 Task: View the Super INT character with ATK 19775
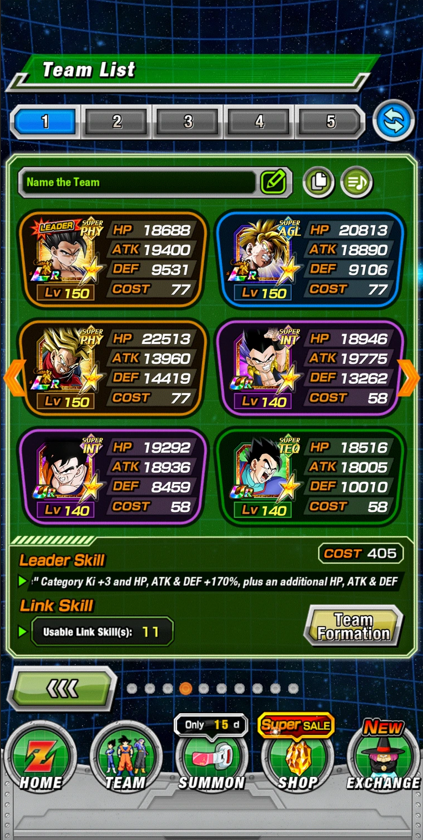310,369
